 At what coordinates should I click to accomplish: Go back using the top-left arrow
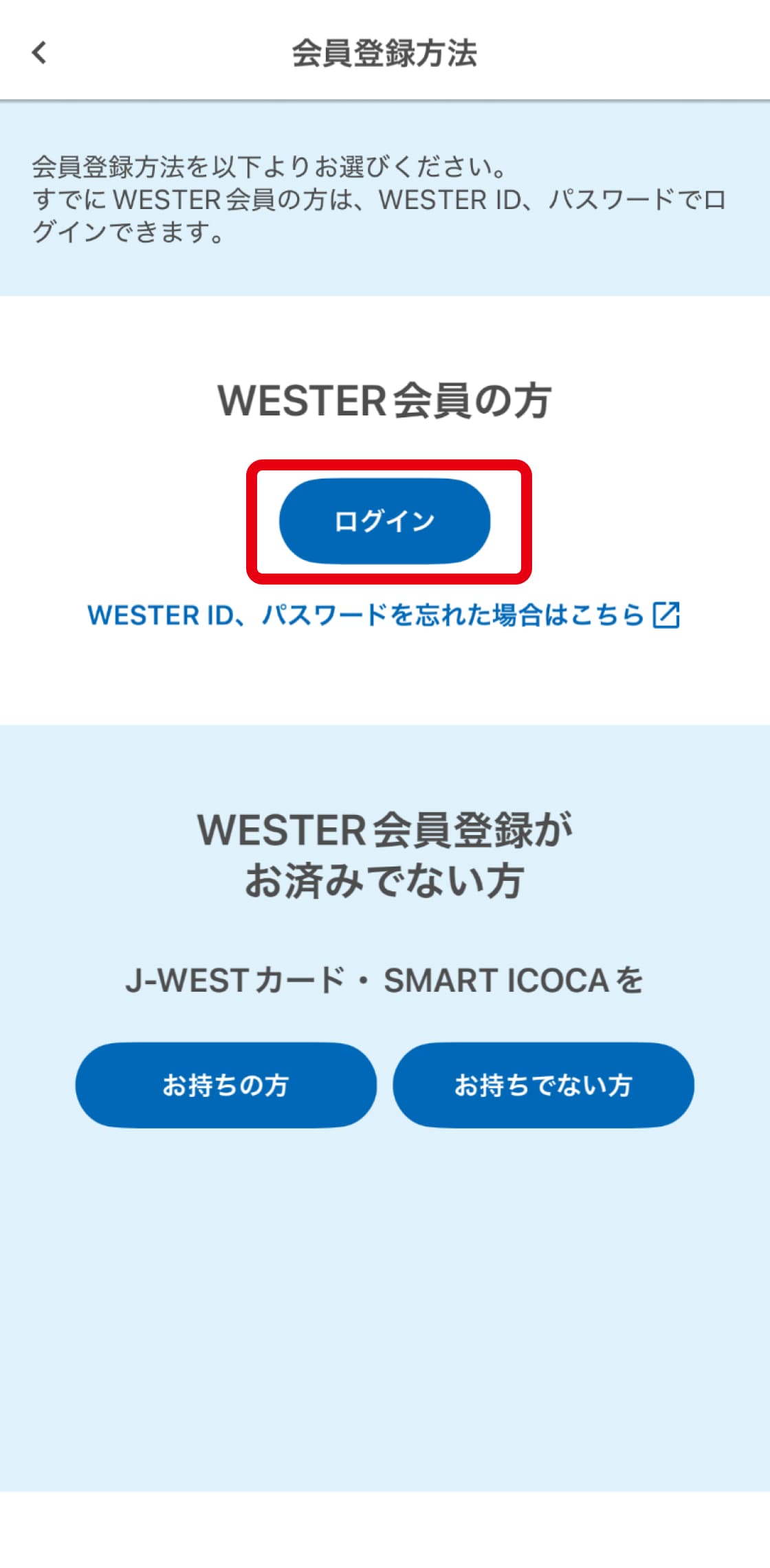[x=39, y=52]
